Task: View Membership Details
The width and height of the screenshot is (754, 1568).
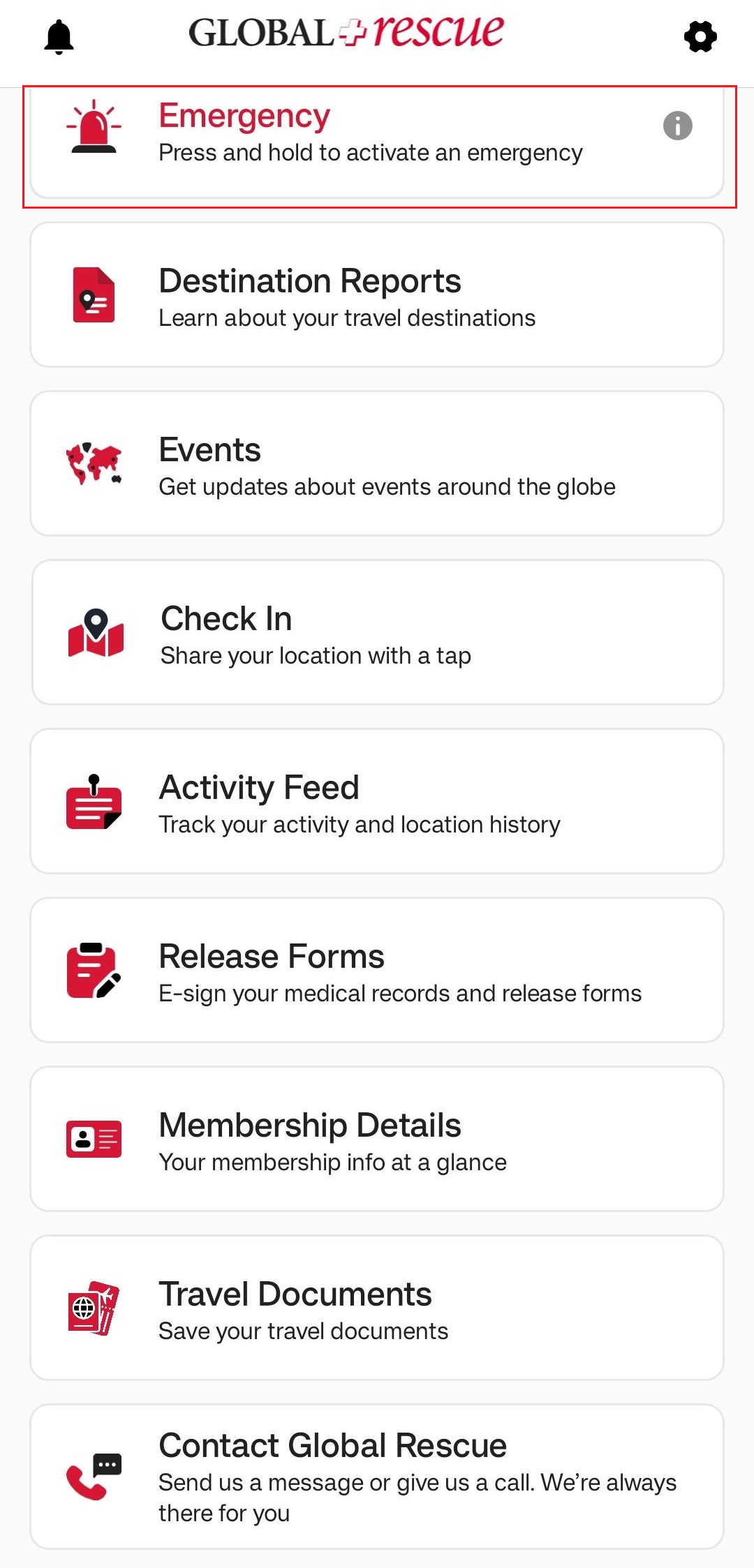Action: pyautogui.click(x=377, y=1140)
